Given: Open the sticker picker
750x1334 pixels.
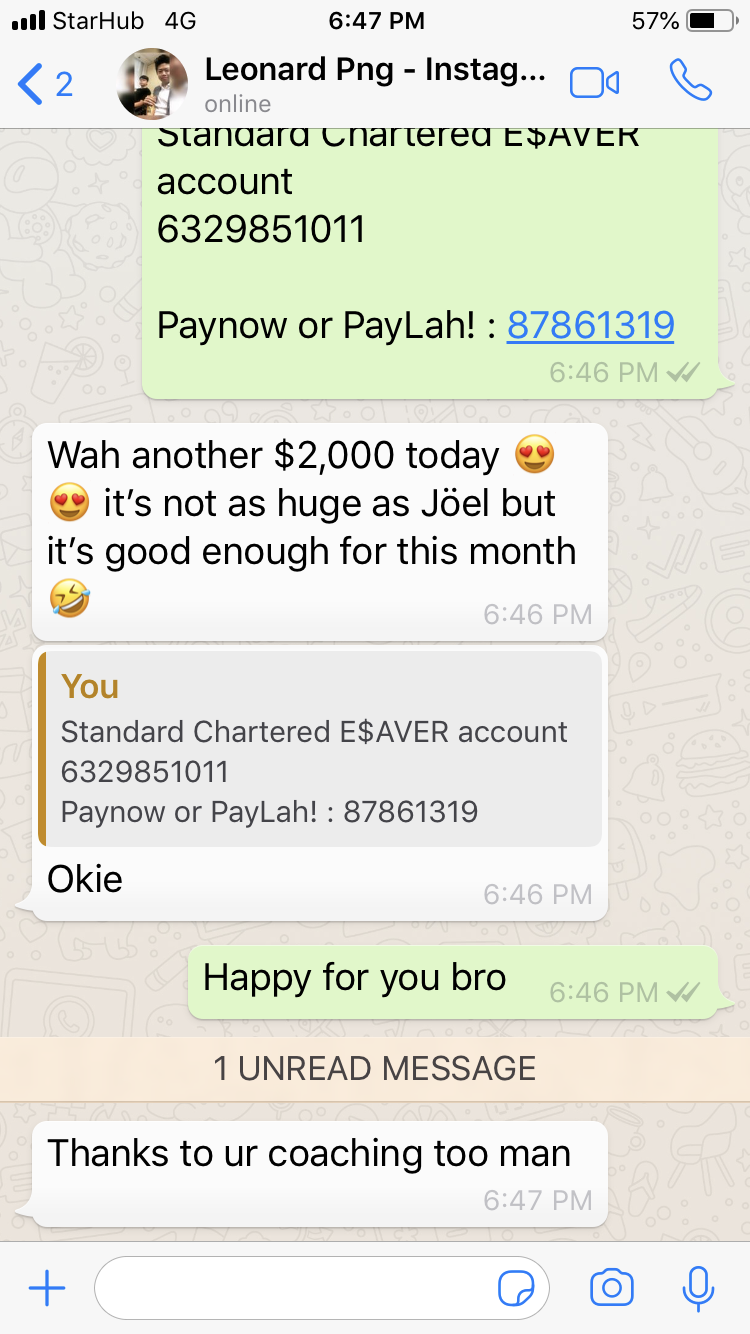Looking at the screenshot, I should tap(516, 1289).
